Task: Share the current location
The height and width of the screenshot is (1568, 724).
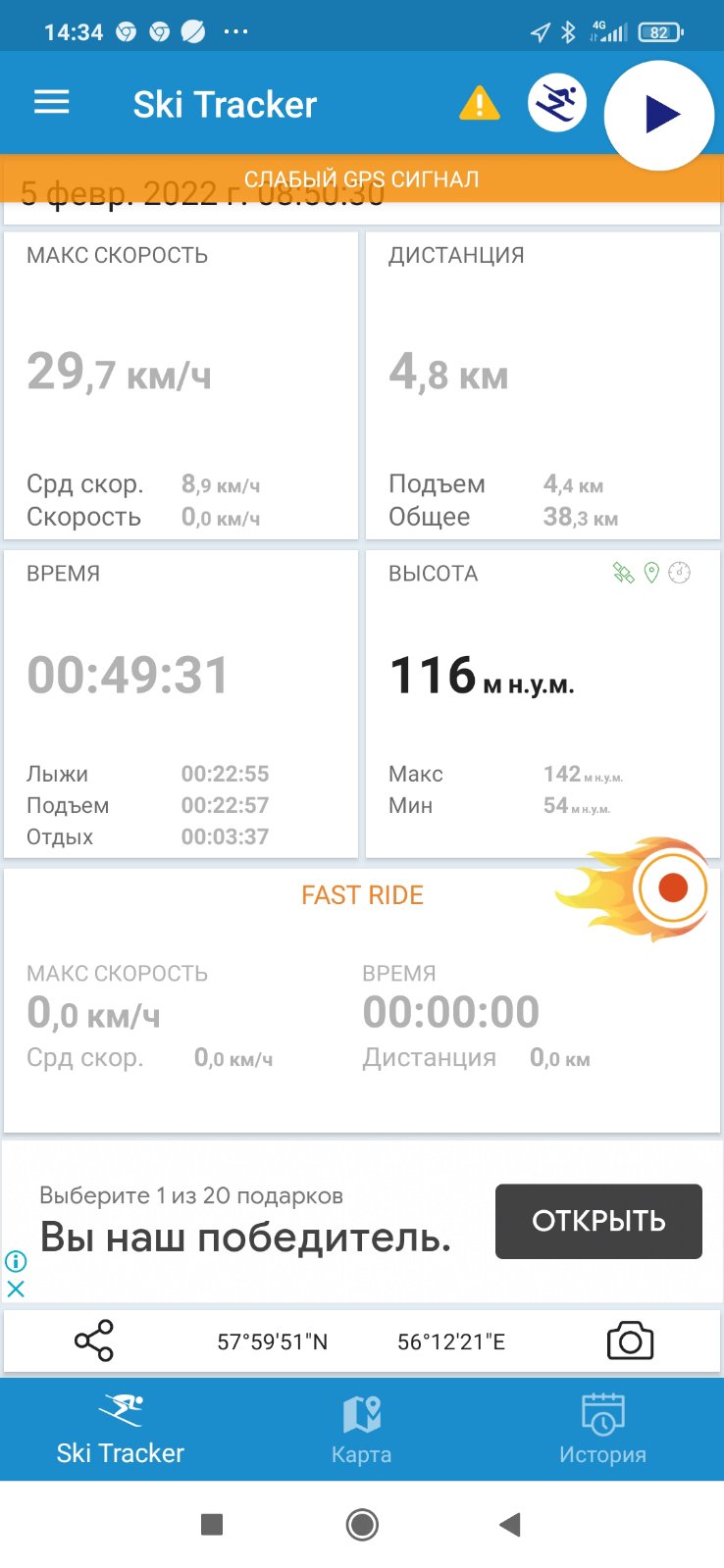Action: coord(94,1340)
